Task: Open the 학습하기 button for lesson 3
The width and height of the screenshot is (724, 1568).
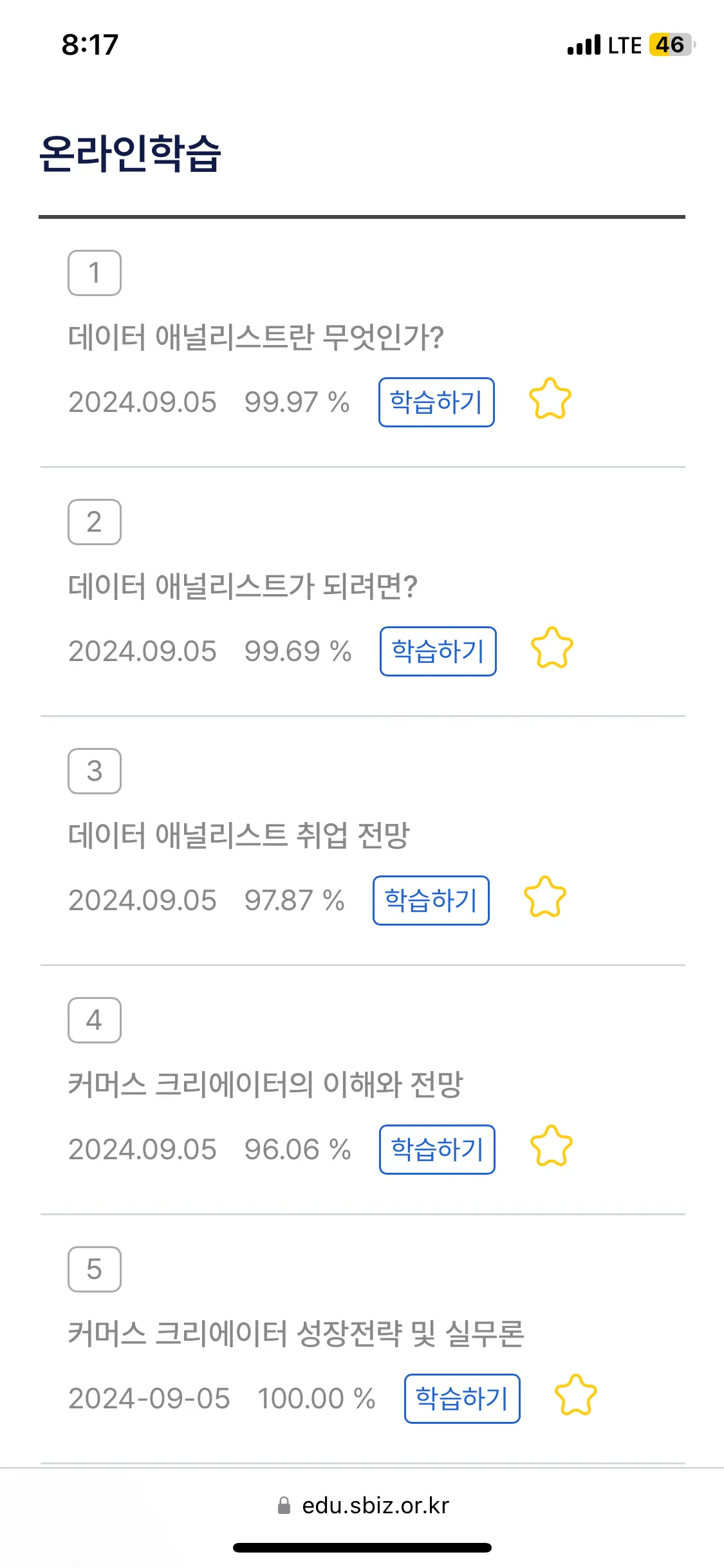Action: [x=431, y=901]
